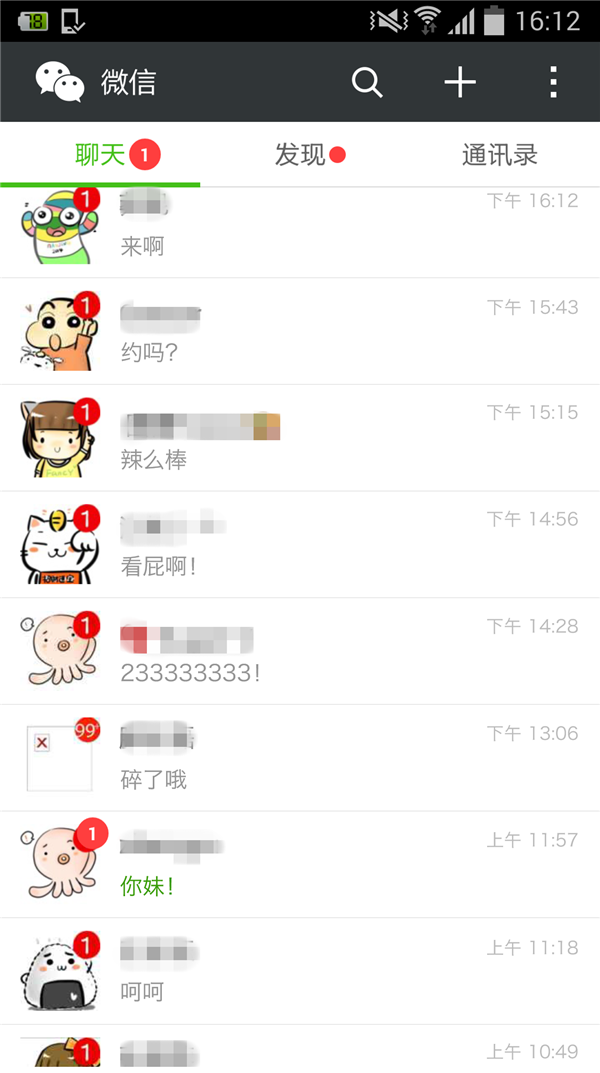Open the chat from 上午 10:49
Screen dimensions: 600x1073
(x=300, y=1052)
